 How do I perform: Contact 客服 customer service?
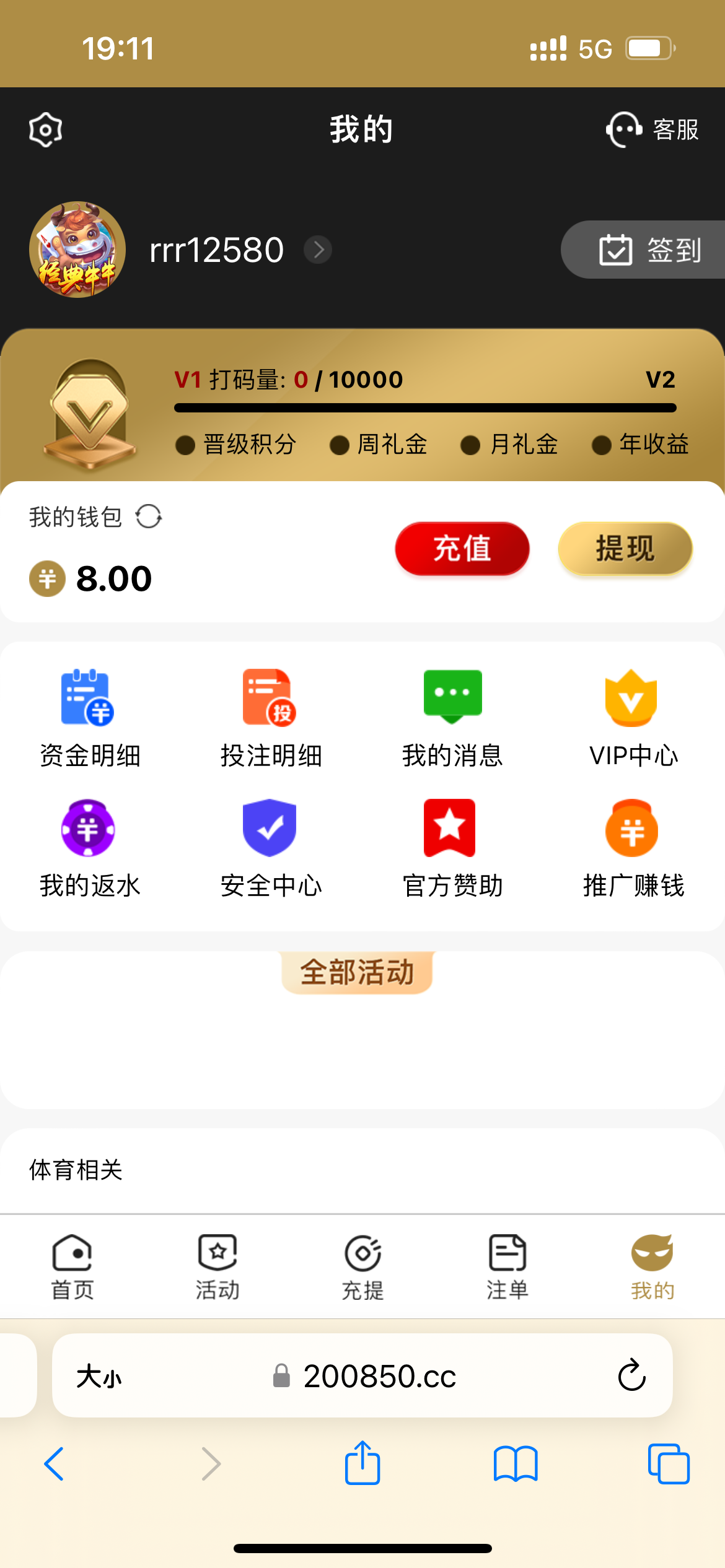(652, 130)
